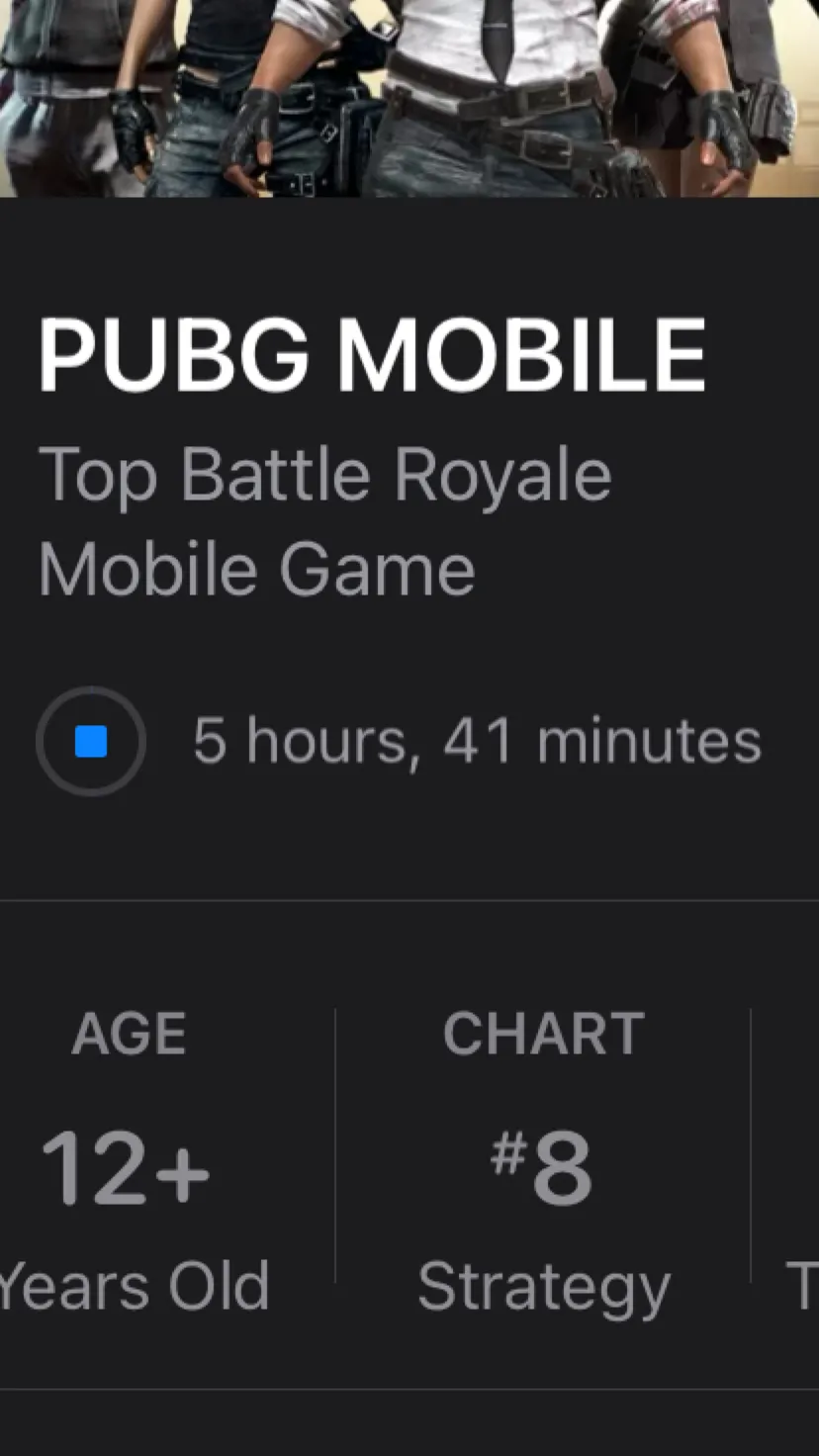Stop the PUBG MOBILE download
Screen dimensions: 819x1456
click(x=91, y=742)
